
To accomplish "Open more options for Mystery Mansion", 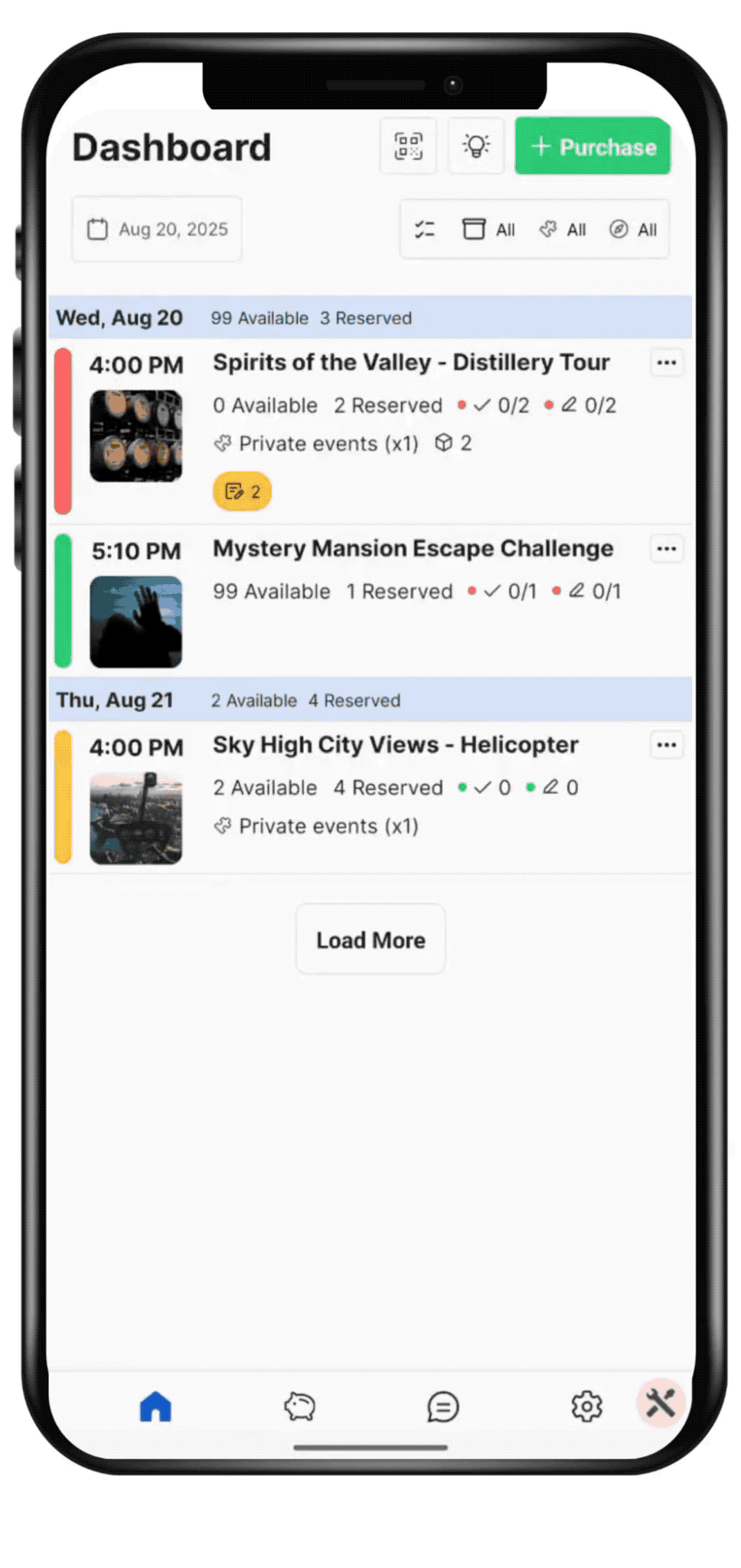I will pos(666,548).
